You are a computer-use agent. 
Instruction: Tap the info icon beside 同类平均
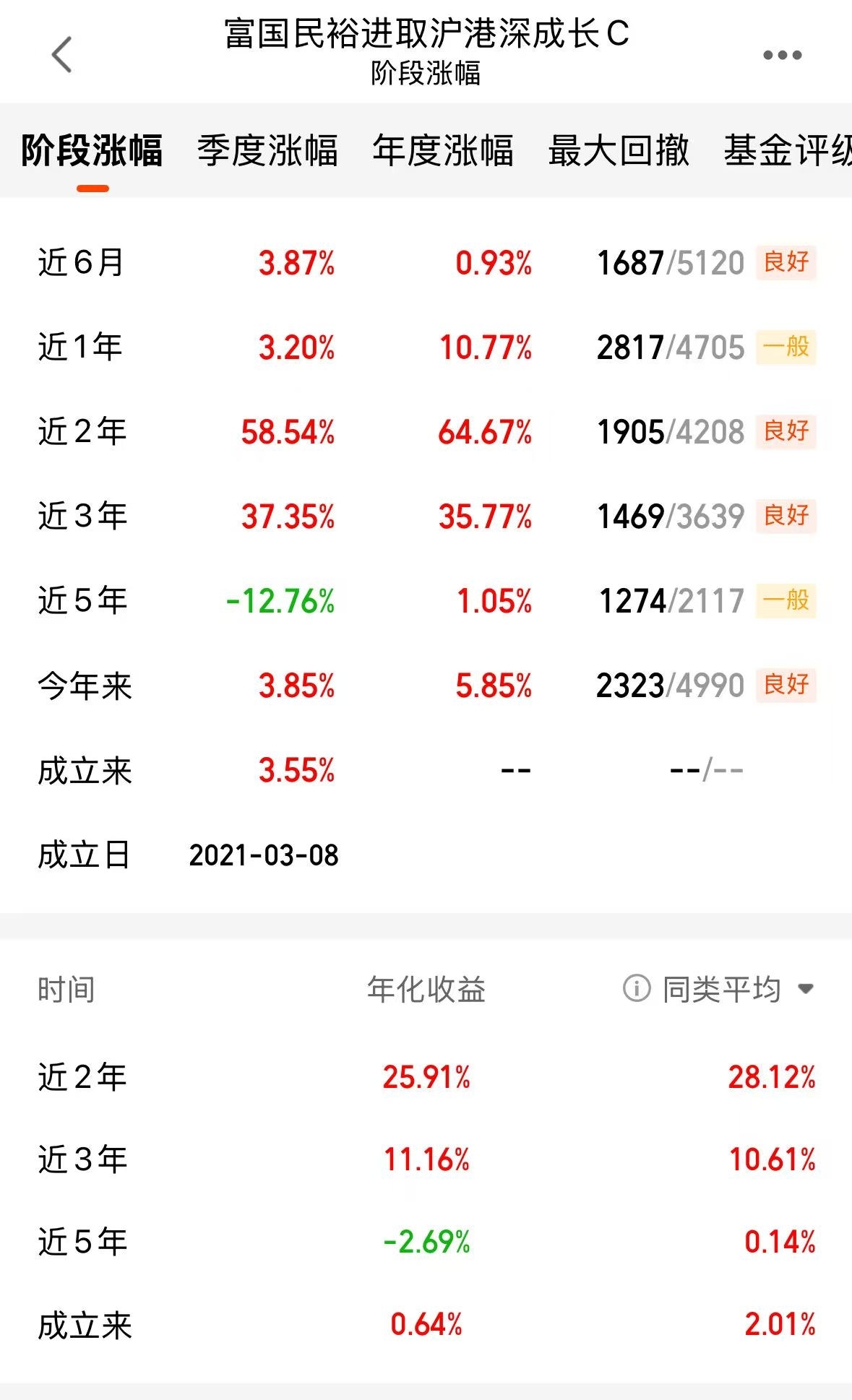[637, 988]
